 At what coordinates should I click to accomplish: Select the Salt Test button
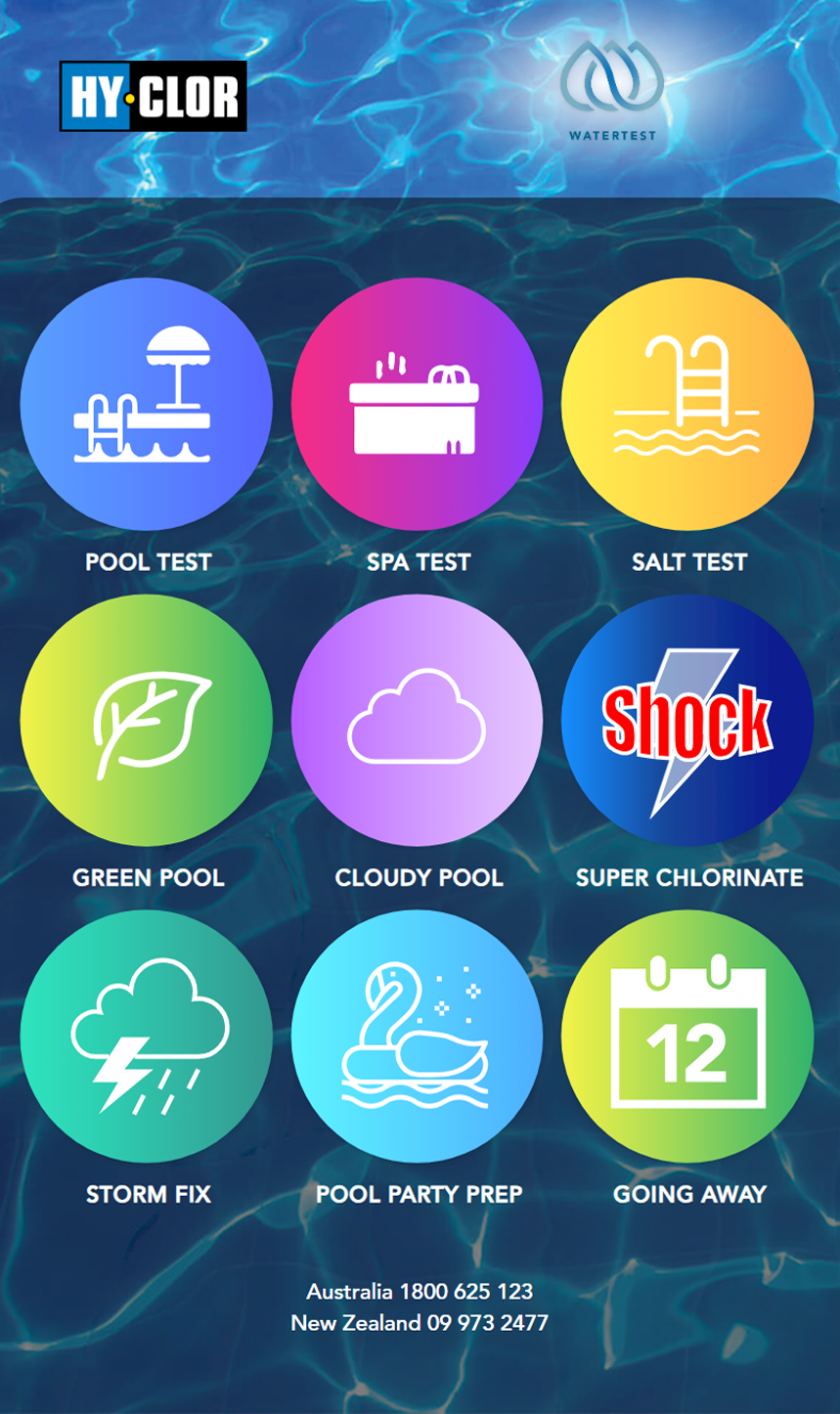[x=687, y=404]
